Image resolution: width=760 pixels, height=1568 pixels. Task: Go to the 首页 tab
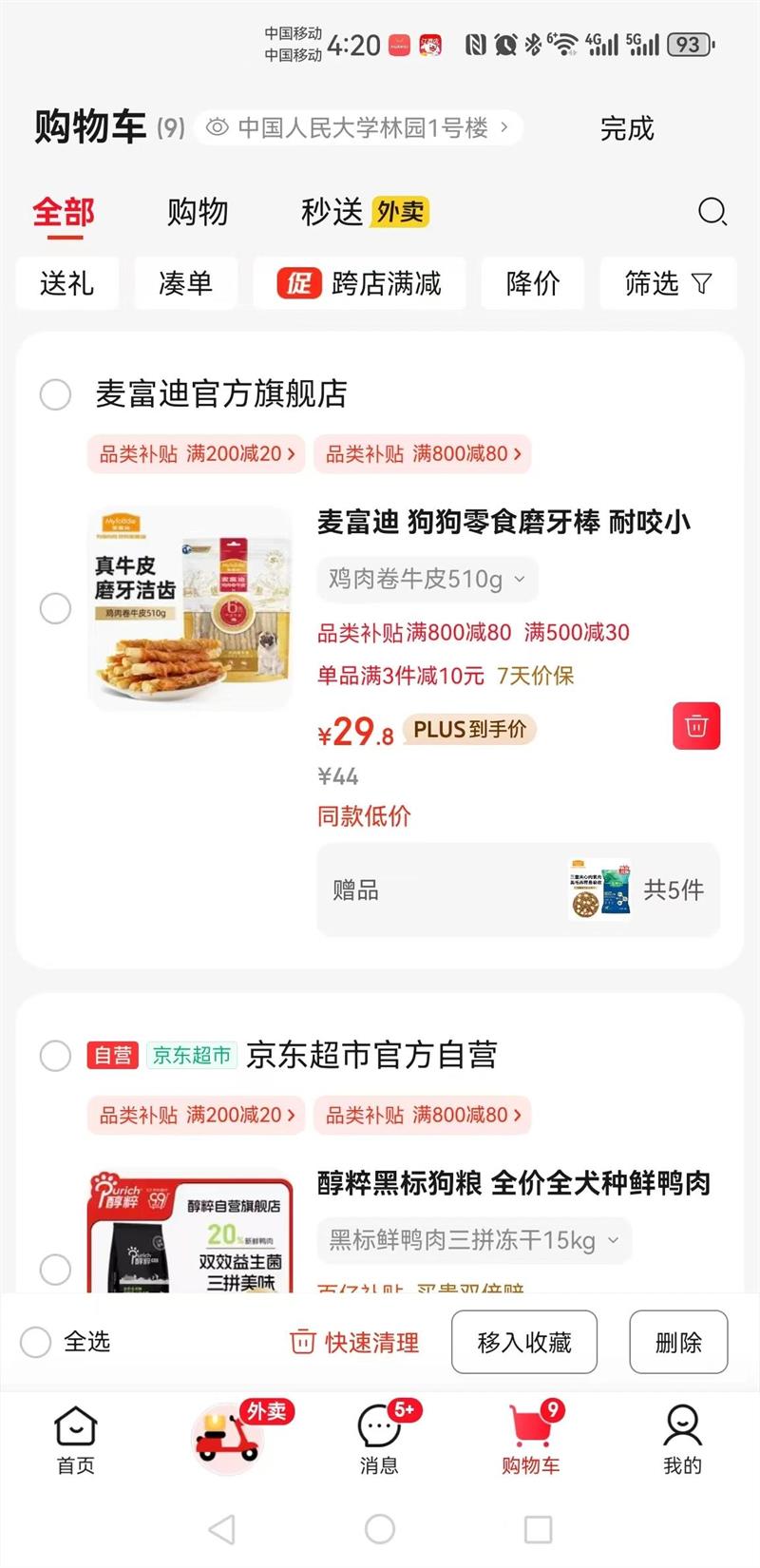(x=76, y=1440)
